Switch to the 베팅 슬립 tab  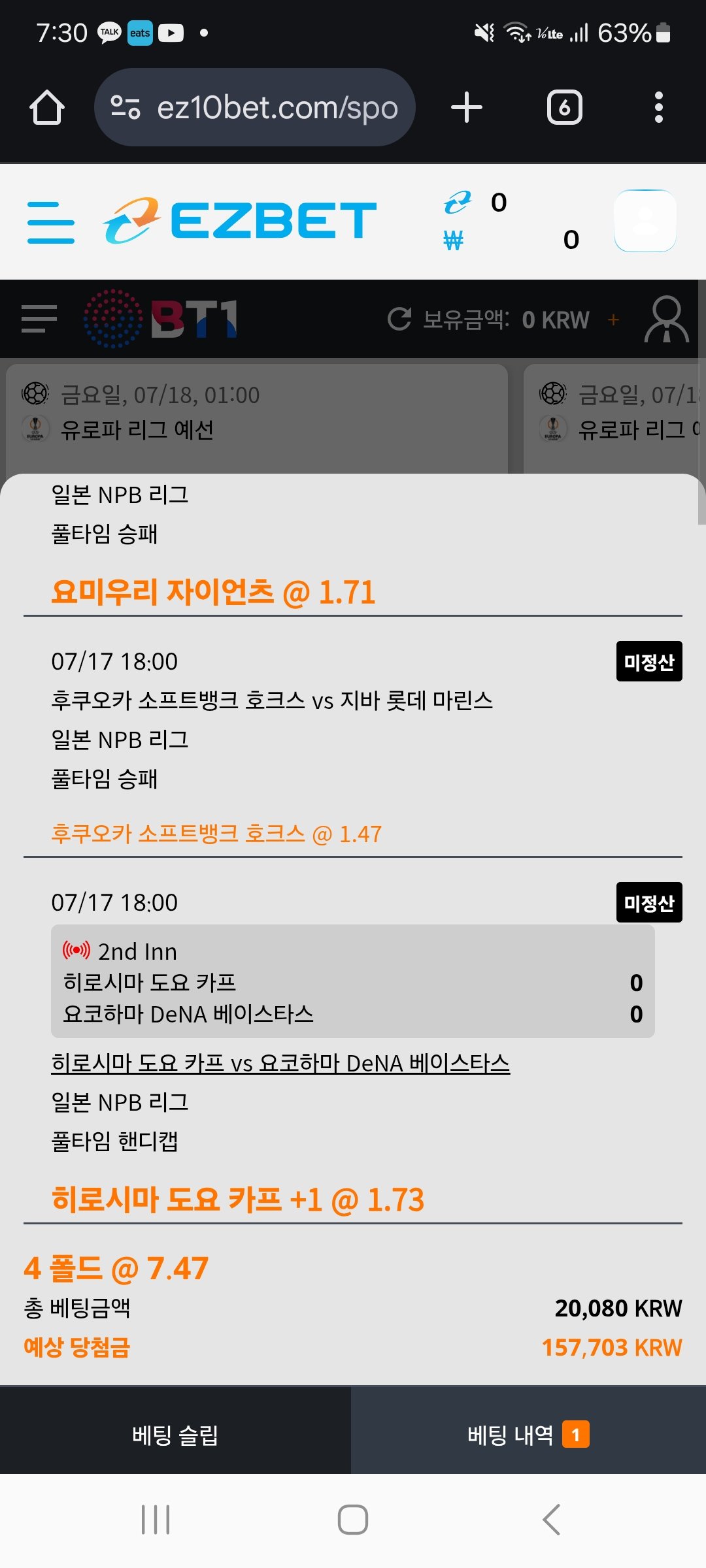point(175,1435)
